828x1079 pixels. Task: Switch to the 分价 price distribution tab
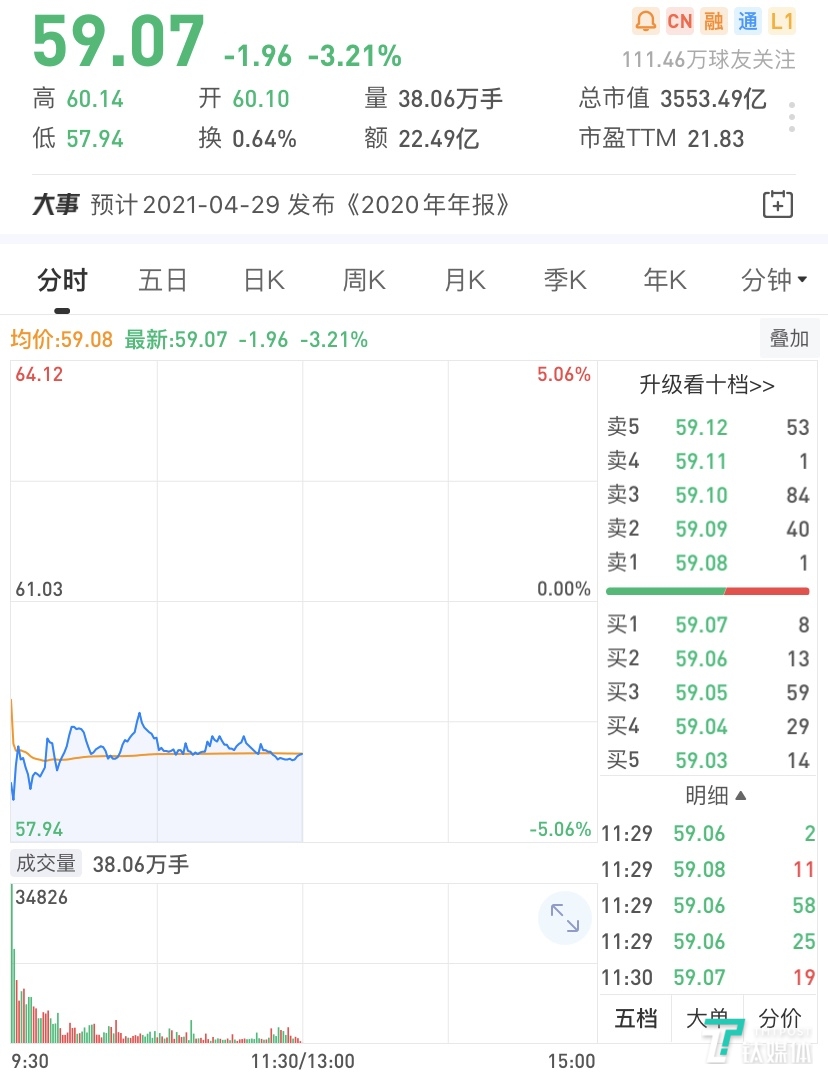[x=780, y=1019]
